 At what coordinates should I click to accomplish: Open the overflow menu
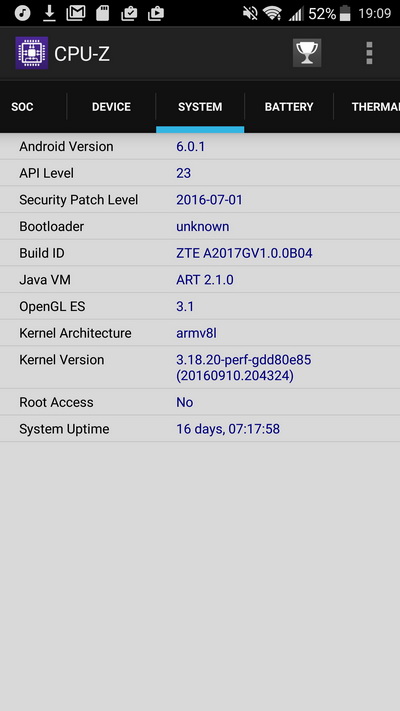click(369, 53)
